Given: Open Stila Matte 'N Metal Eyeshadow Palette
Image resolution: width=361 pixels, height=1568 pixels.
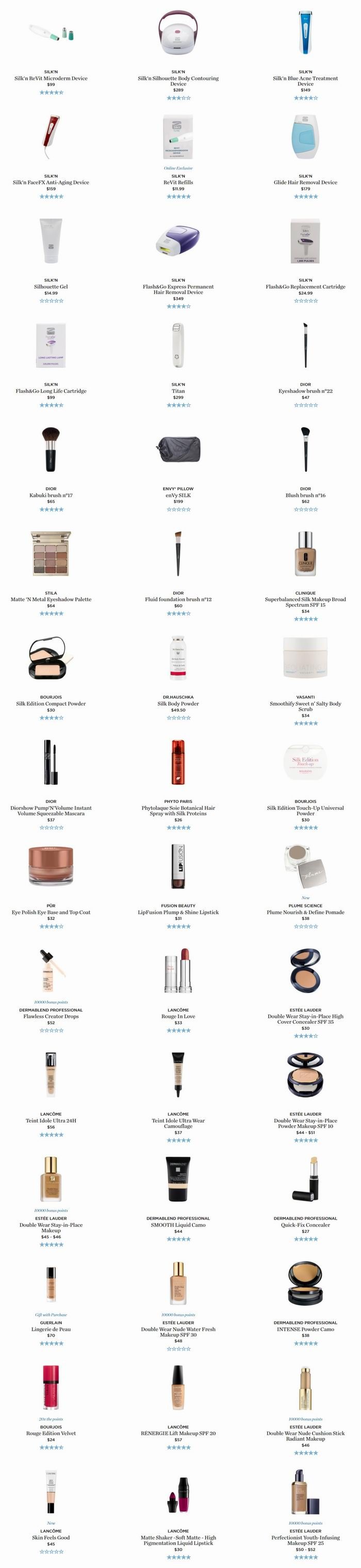Looking at the screenshot, I should point(51,599).
